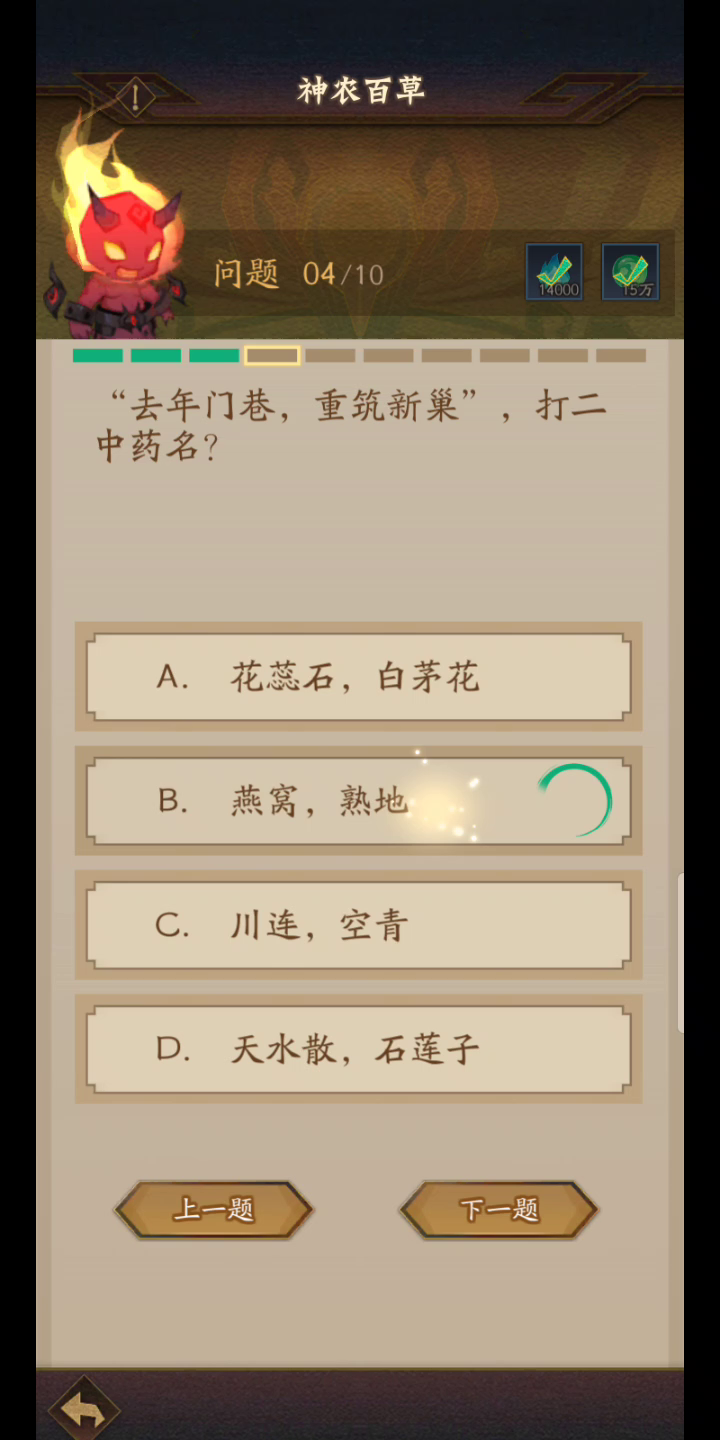
Task: Select answer A 花蕊石，白茅花
Action: pos(358,677)
